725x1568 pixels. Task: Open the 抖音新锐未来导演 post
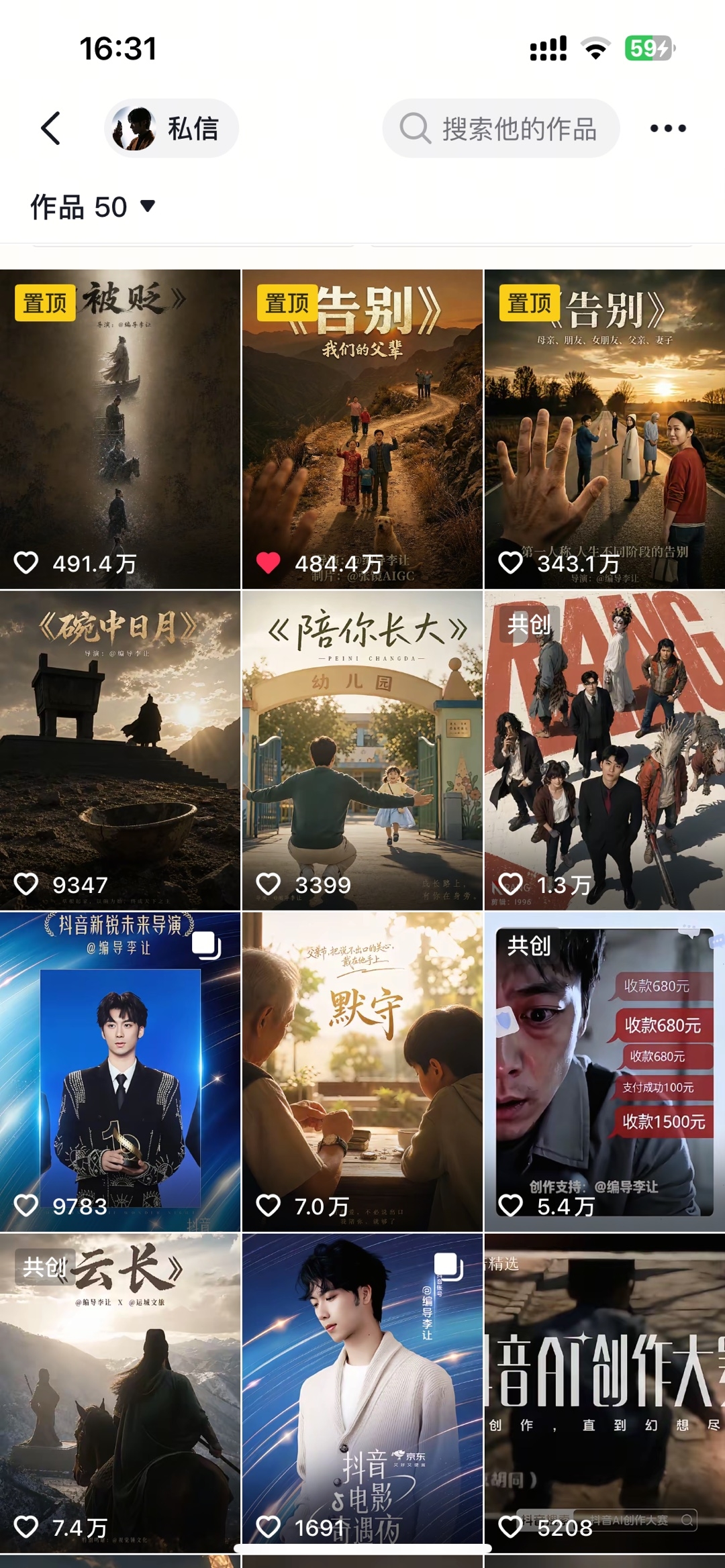(120, 1072)
